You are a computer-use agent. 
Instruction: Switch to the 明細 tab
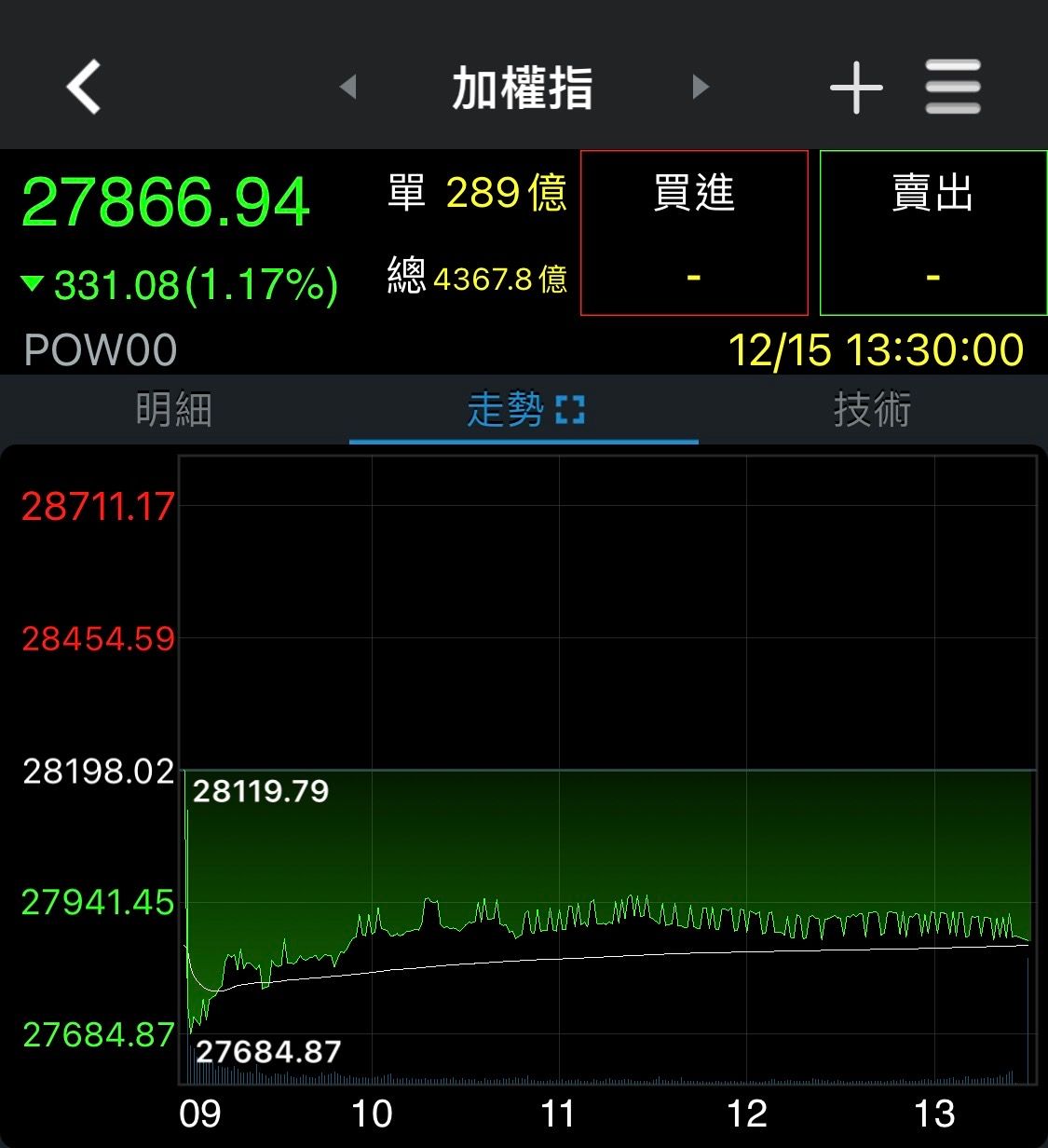click(172, 410)
